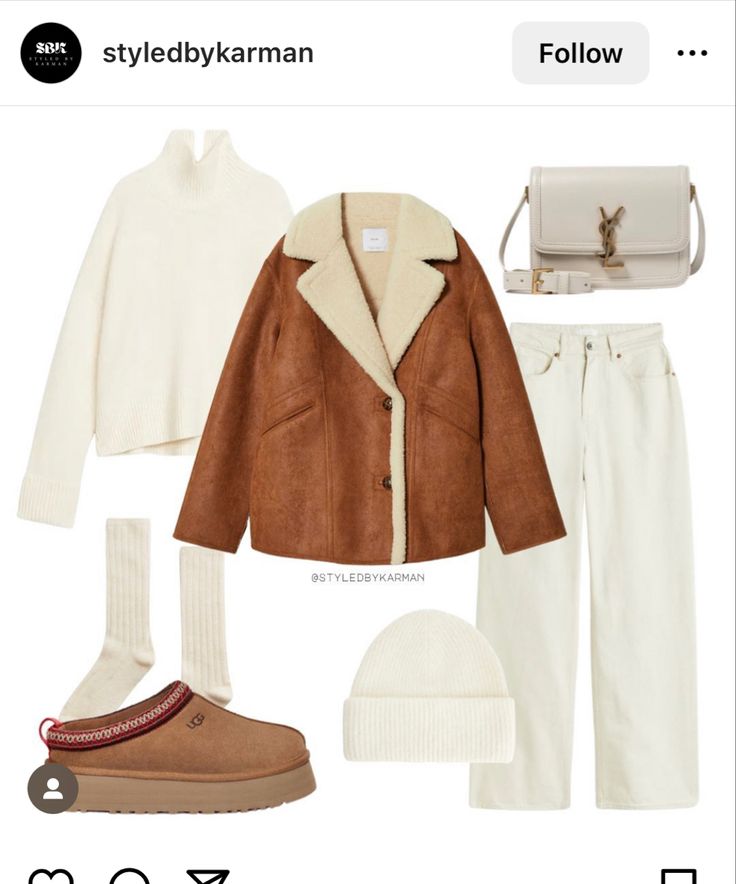Share this post via direct message

click(208, 877)
